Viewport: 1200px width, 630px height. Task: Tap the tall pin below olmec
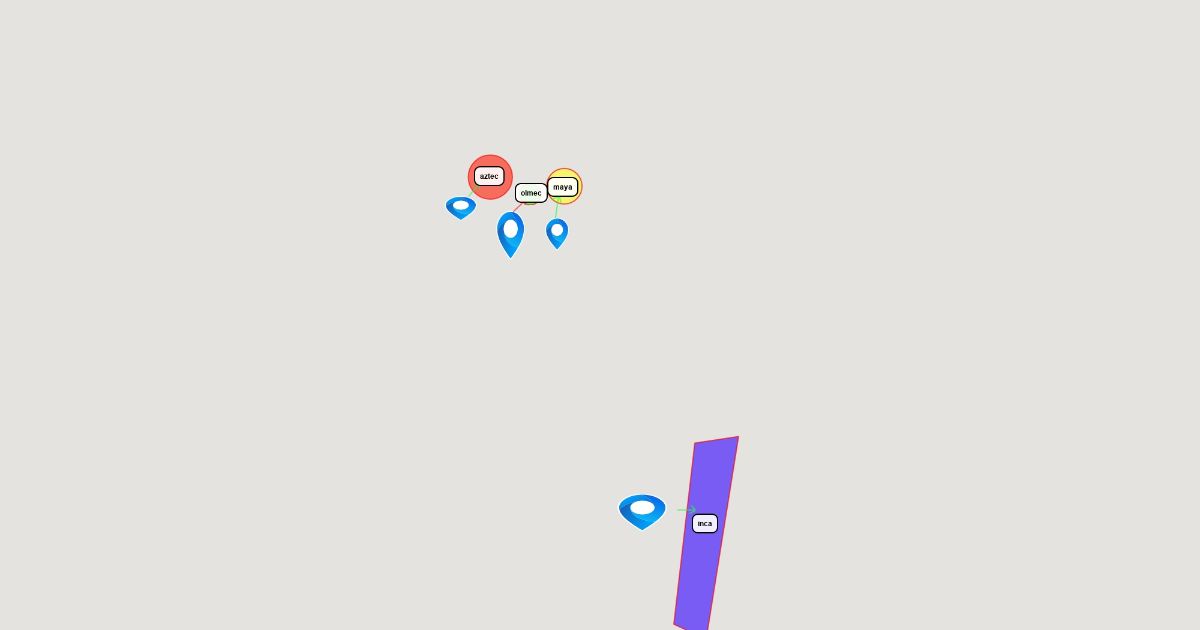point(511,235)
